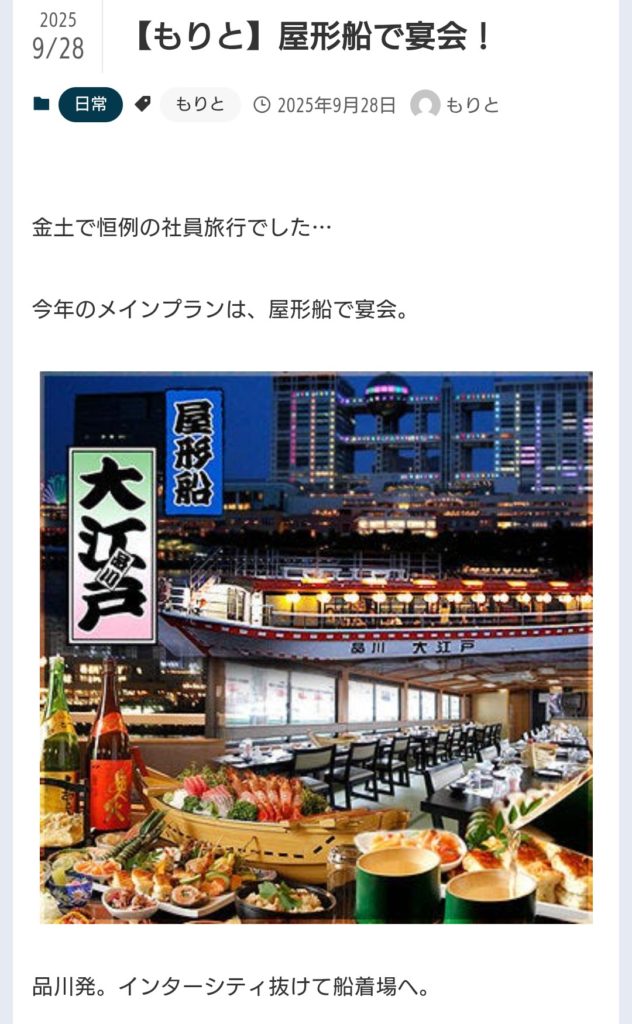The height and width of the screenshot is (1024, 632).
Task: Open the 日常 category chip
Action: click(x=90, y=105)
